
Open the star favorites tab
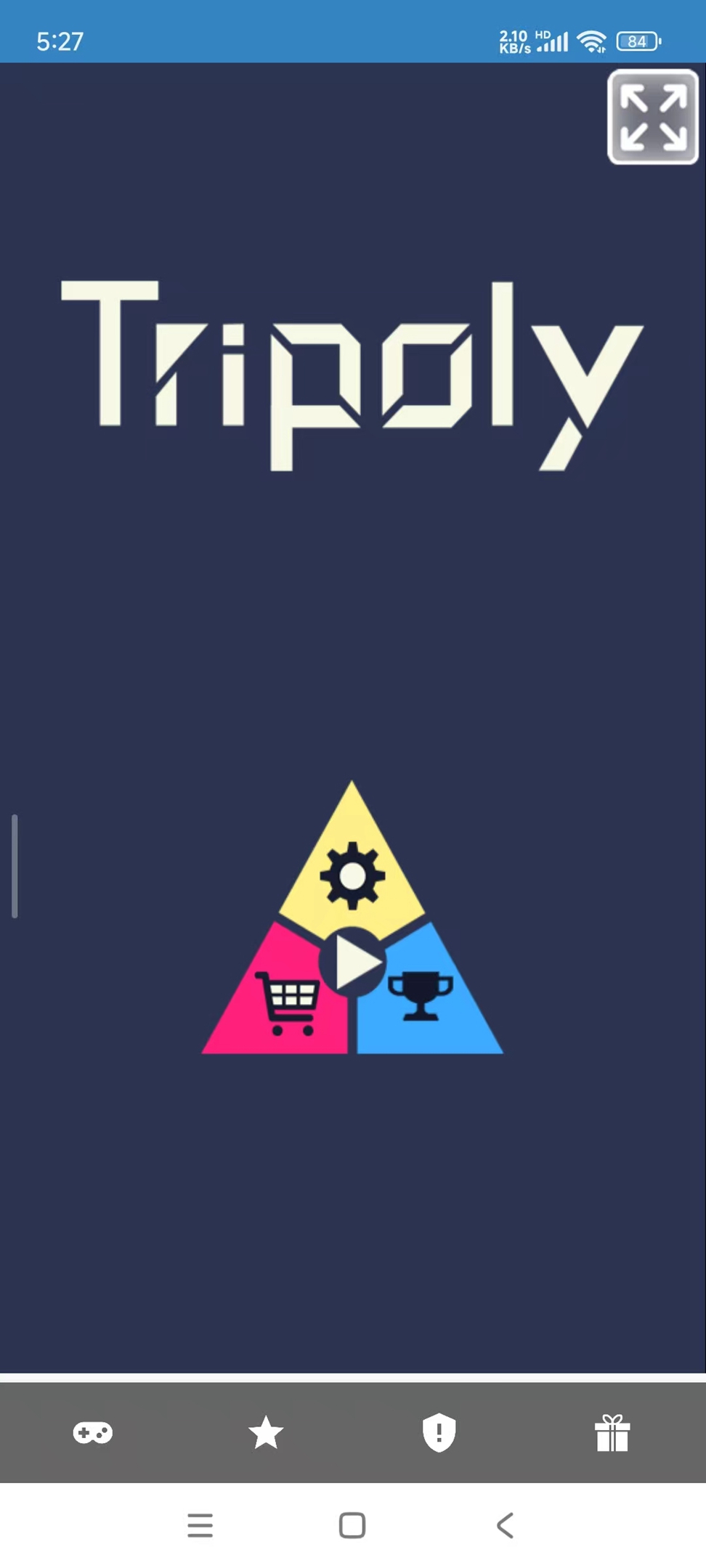click(x=266, y=1433)
